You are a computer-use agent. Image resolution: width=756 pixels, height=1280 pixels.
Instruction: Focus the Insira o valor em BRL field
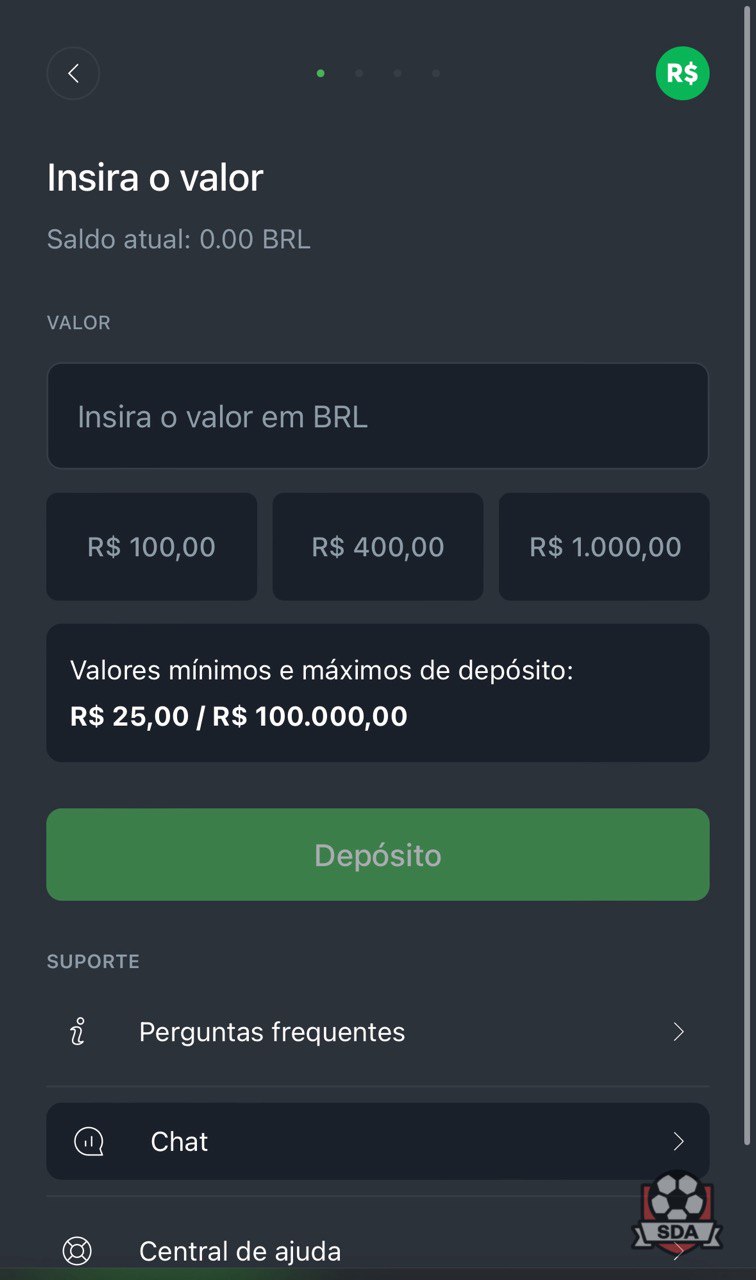click(x=378, y=416)
